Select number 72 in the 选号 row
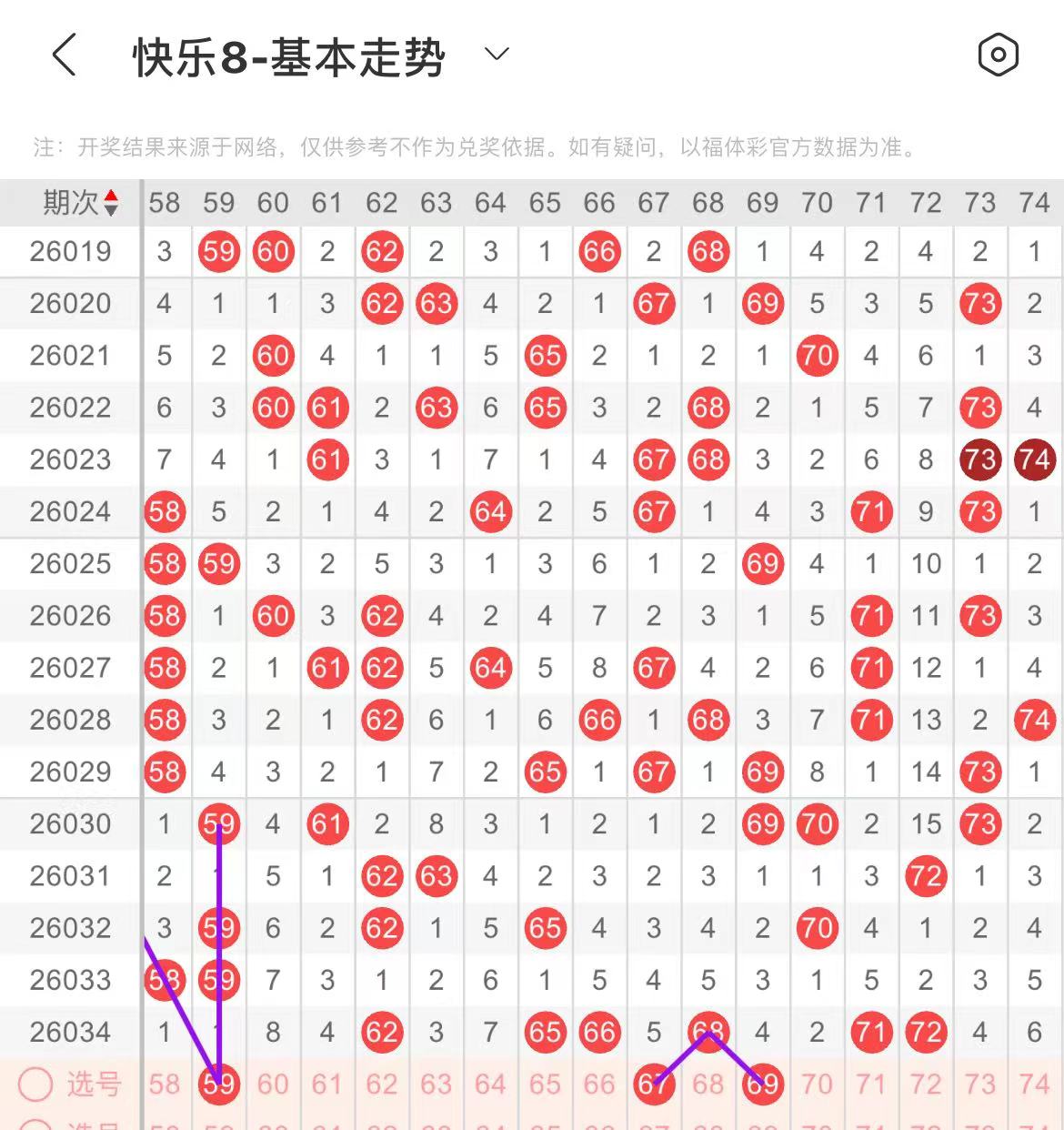The width and height of the screenshot is (1064, 1130). tap(926, 1084)
